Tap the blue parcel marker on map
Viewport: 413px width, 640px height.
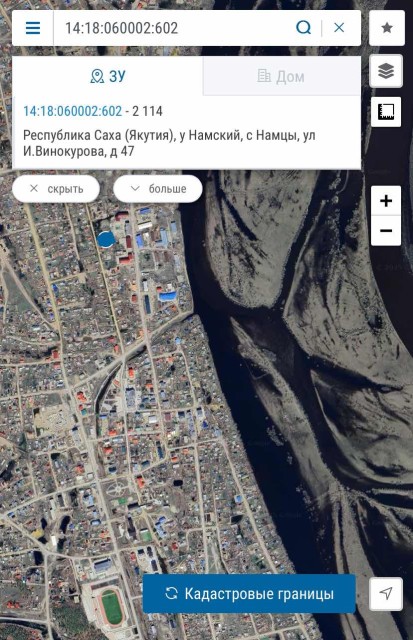point(106,239)
